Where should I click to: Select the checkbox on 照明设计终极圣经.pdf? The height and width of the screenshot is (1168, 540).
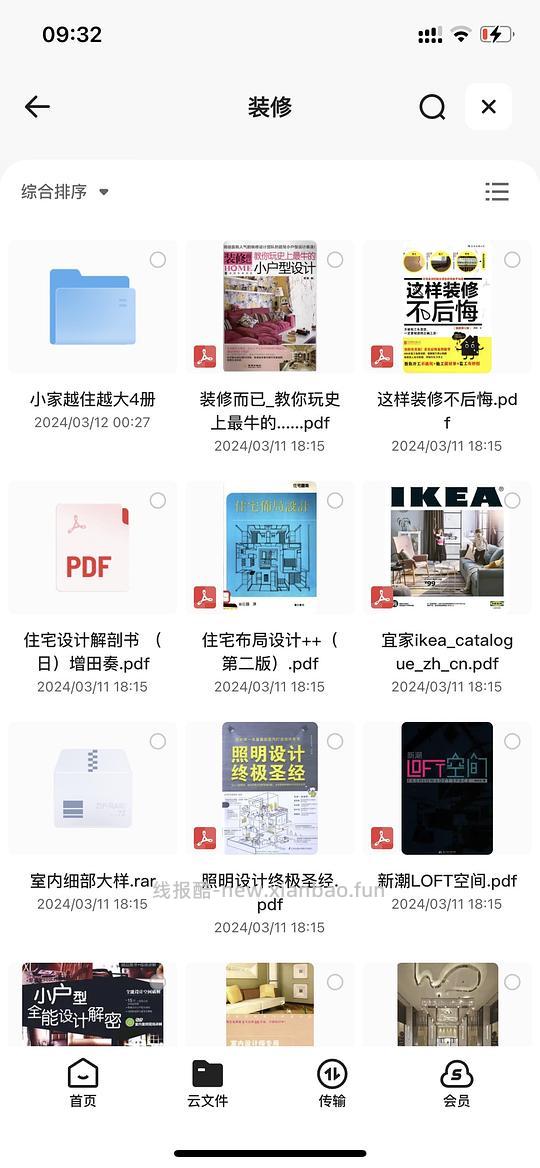coord(335,741)
